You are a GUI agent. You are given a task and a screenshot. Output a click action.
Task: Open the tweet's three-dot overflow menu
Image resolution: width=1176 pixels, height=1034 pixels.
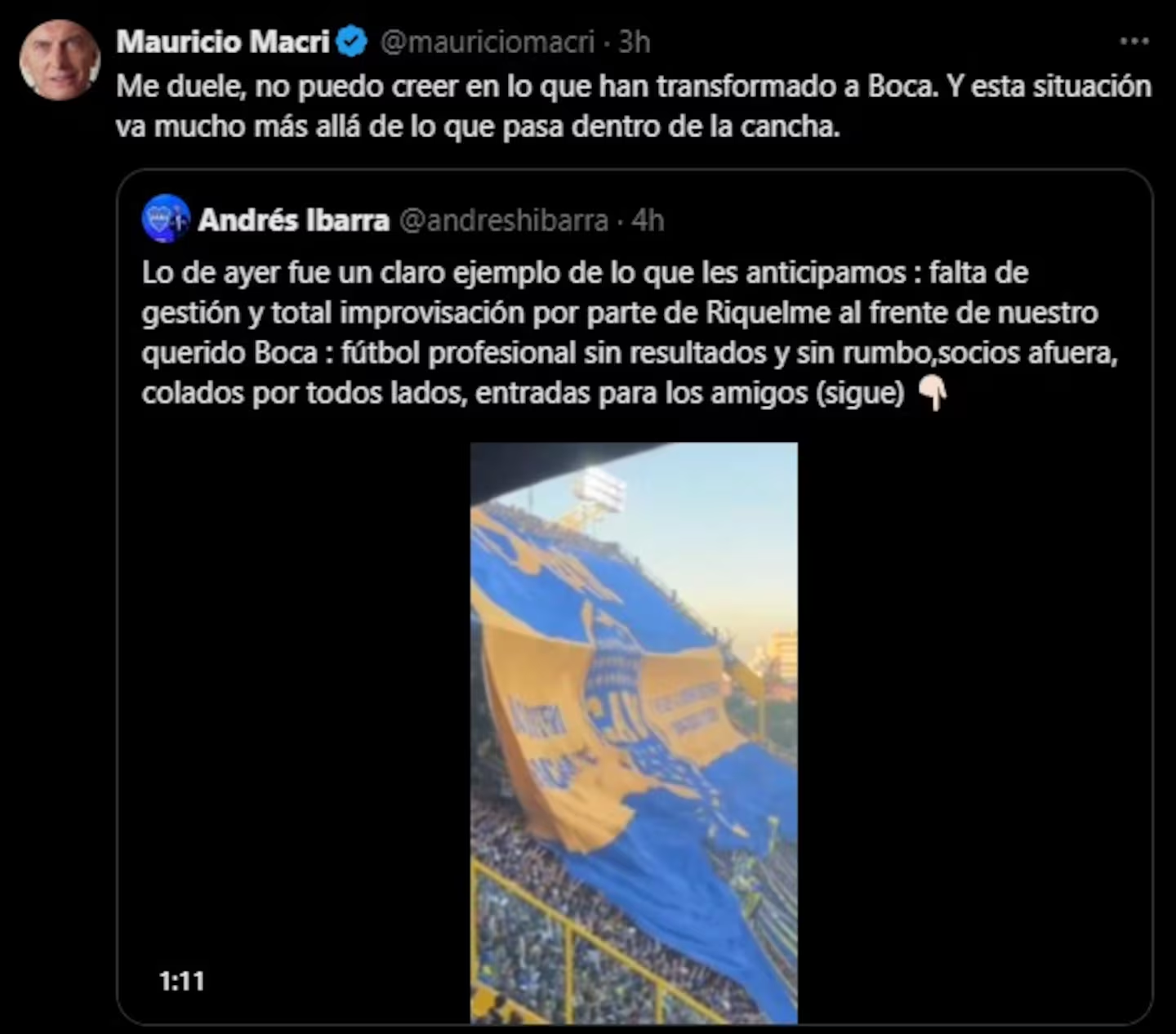[1134, 41]
